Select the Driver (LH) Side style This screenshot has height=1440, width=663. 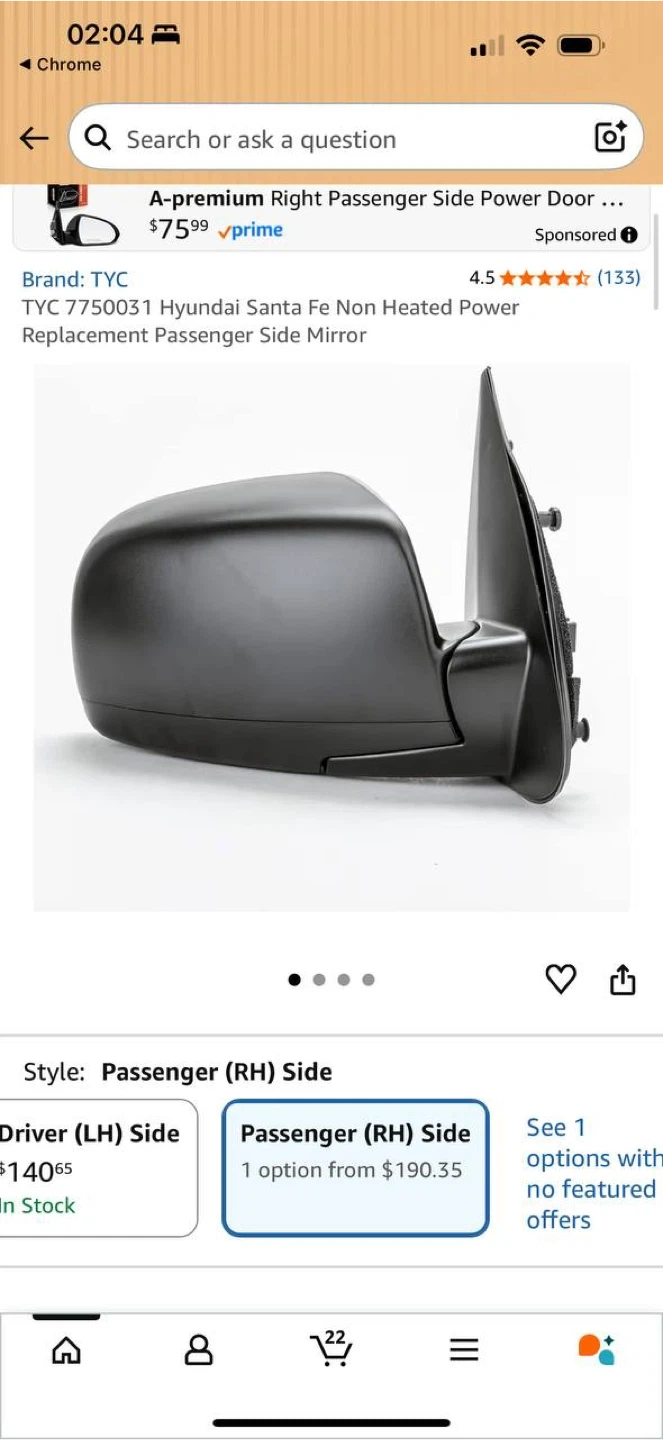point(93,1168)
